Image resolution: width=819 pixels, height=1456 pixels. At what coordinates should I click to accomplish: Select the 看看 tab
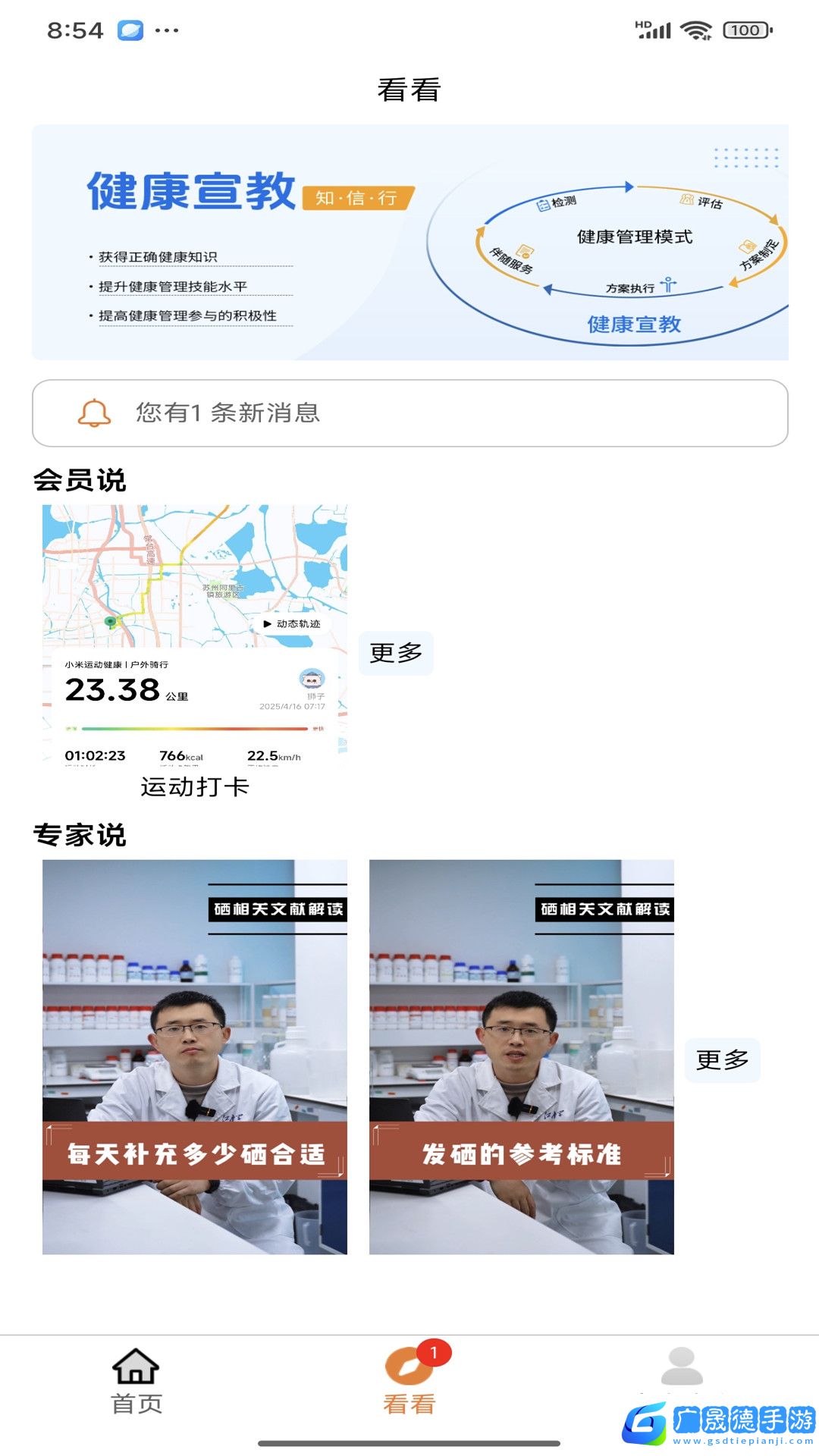(x=409, y=1381)
